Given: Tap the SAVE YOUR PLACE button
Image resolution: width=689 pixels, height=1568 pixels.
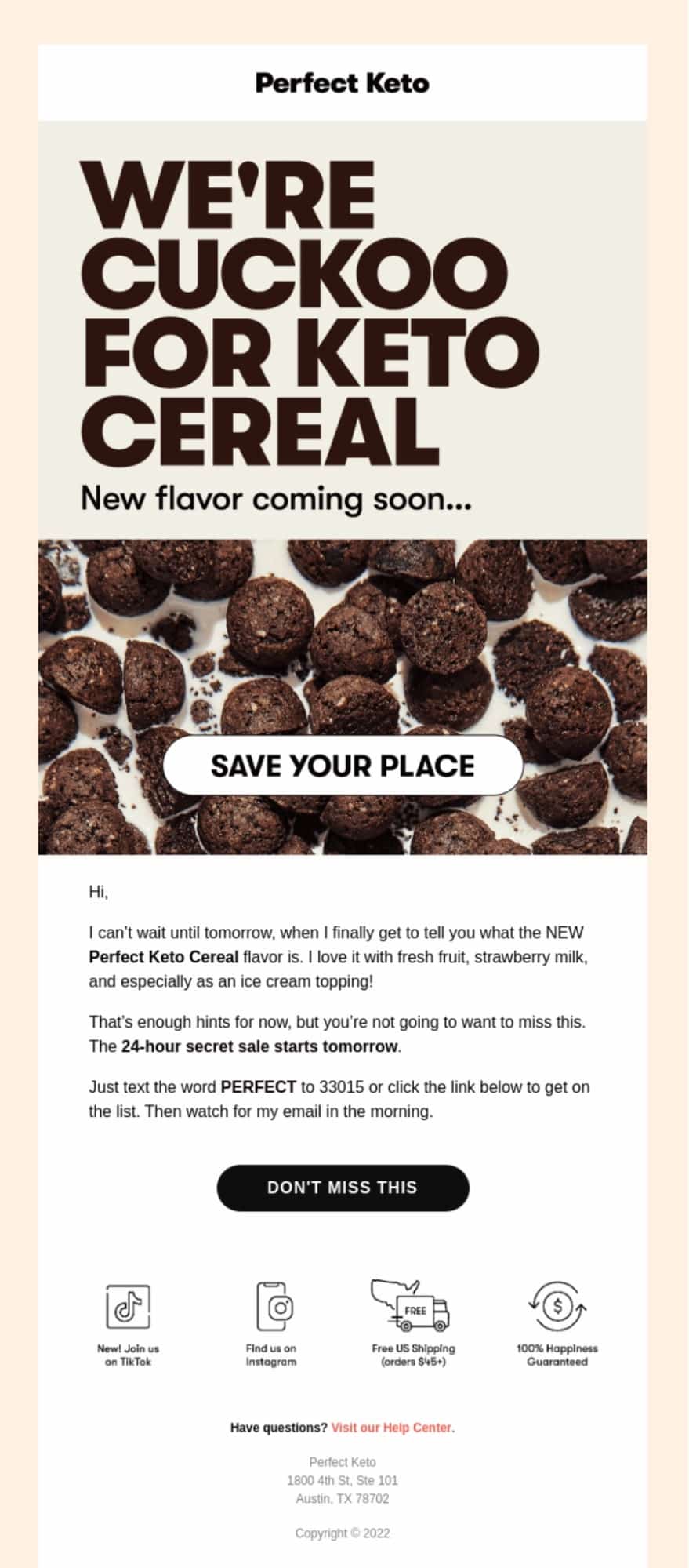Looking at the screenshot, I should pyautogui.click(x=343, y=765).
